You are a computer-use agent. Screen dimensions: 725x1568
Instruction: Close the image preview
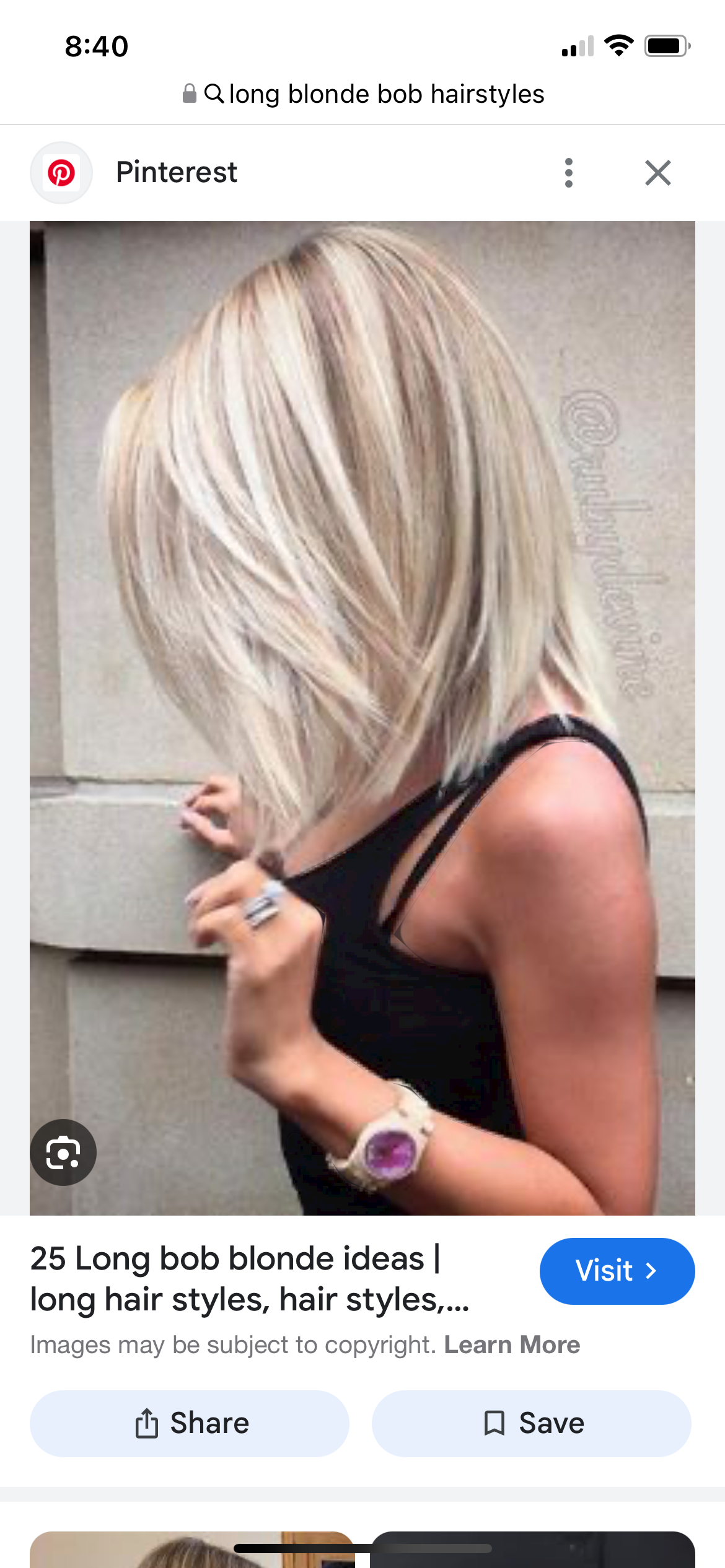click(657, 173)
